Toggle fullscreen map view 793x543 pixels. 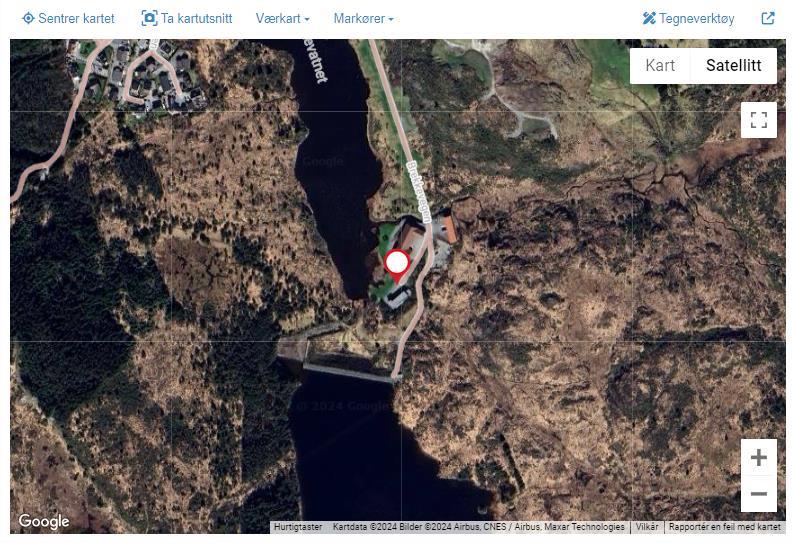click(x=758, y=121)
